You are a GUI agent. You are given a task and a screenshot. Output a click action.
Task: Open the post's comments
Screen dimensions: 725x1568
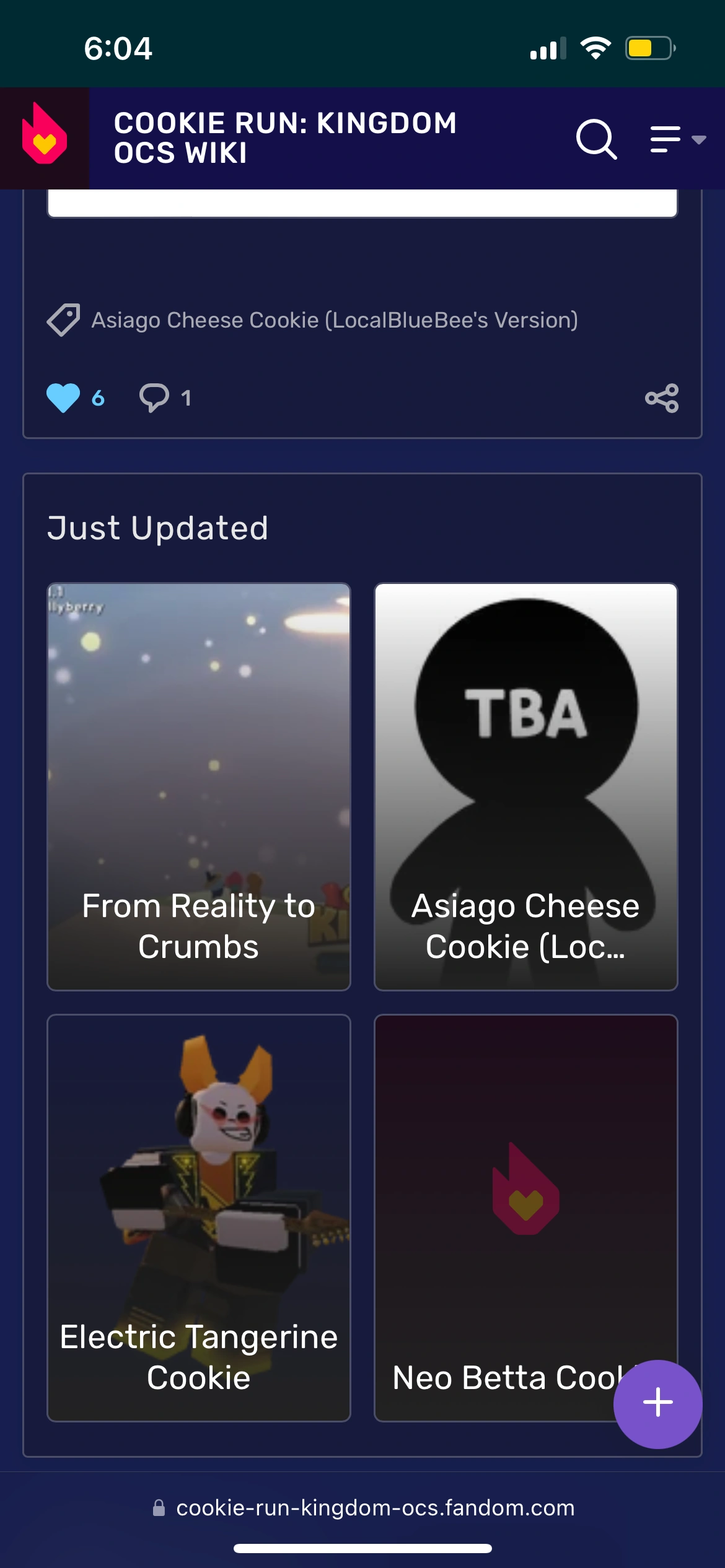coord(154,398)
